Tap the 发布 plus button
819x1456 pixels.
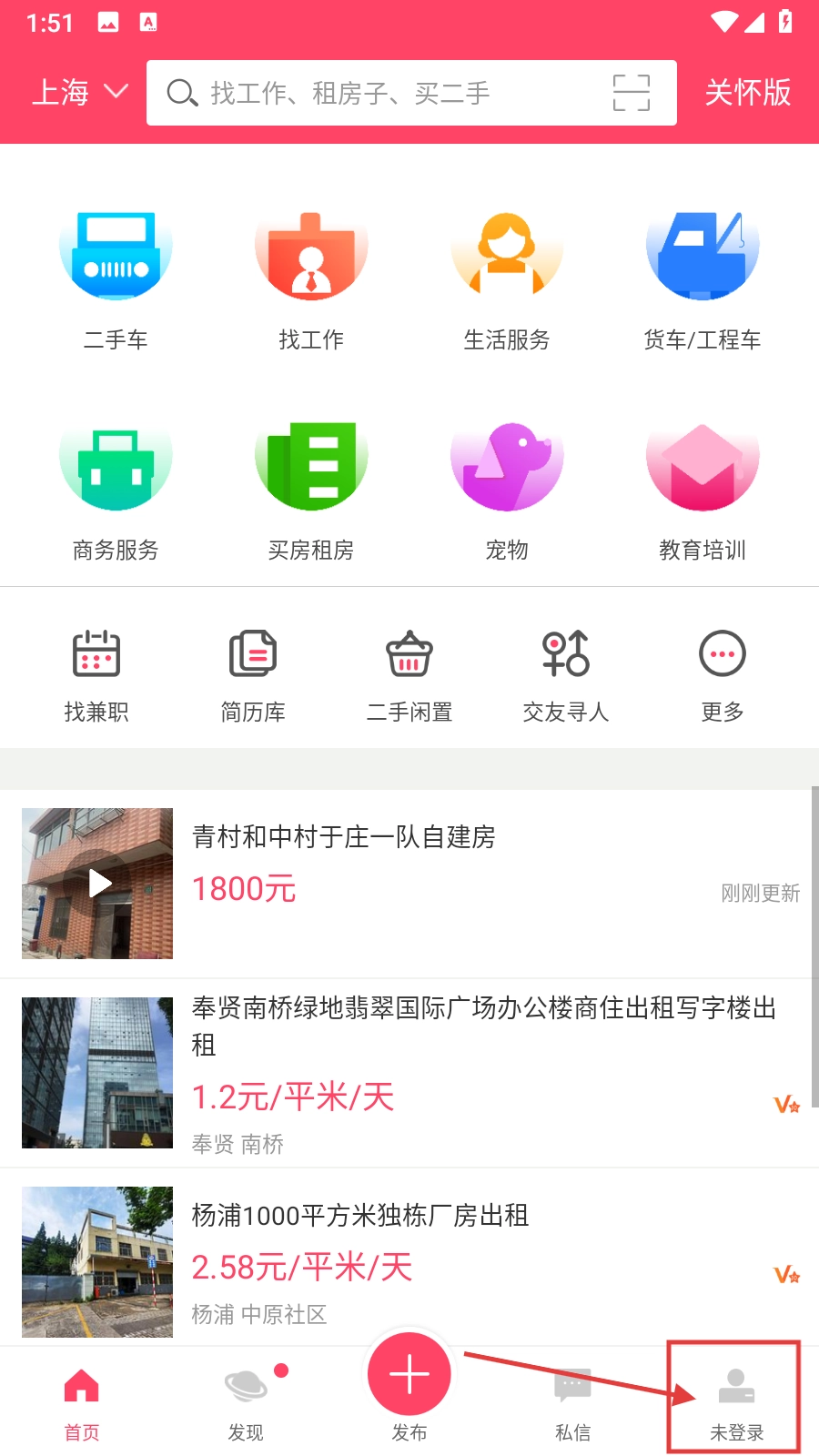click(x=409, y=1376)
